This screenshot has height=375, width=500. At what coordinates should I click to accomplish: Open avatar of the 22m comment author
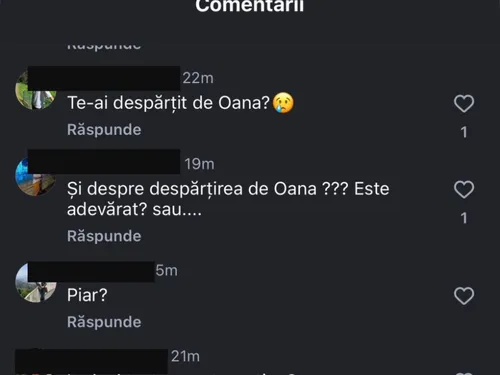click(36, 90)
